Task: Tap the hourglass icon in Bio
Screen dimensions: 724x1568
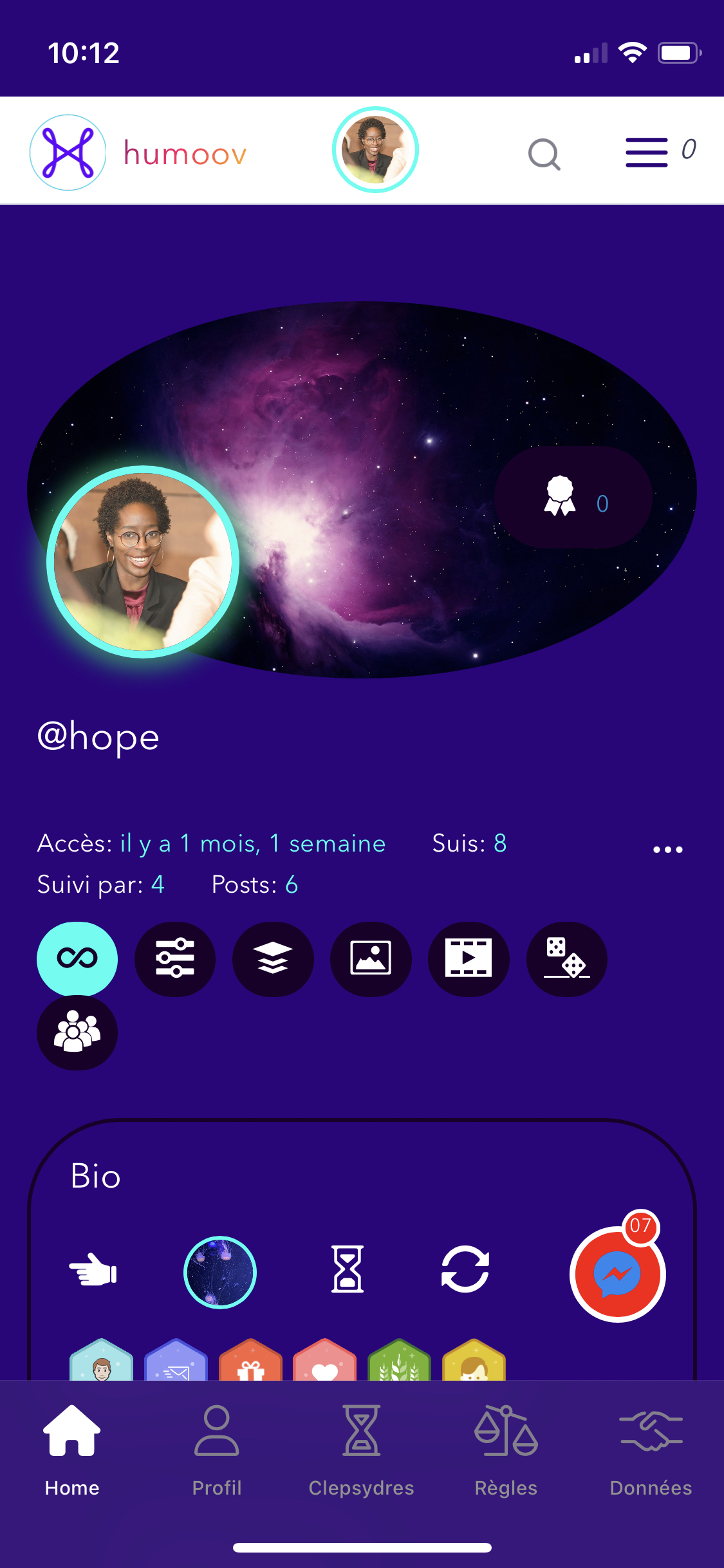Action: (x=348, y=1269)
